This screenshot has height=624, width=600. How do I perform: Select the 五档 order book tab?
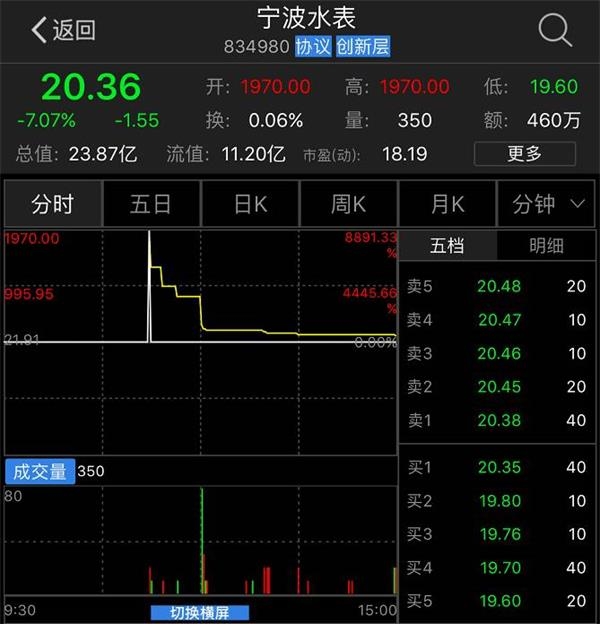coord(448,246)
